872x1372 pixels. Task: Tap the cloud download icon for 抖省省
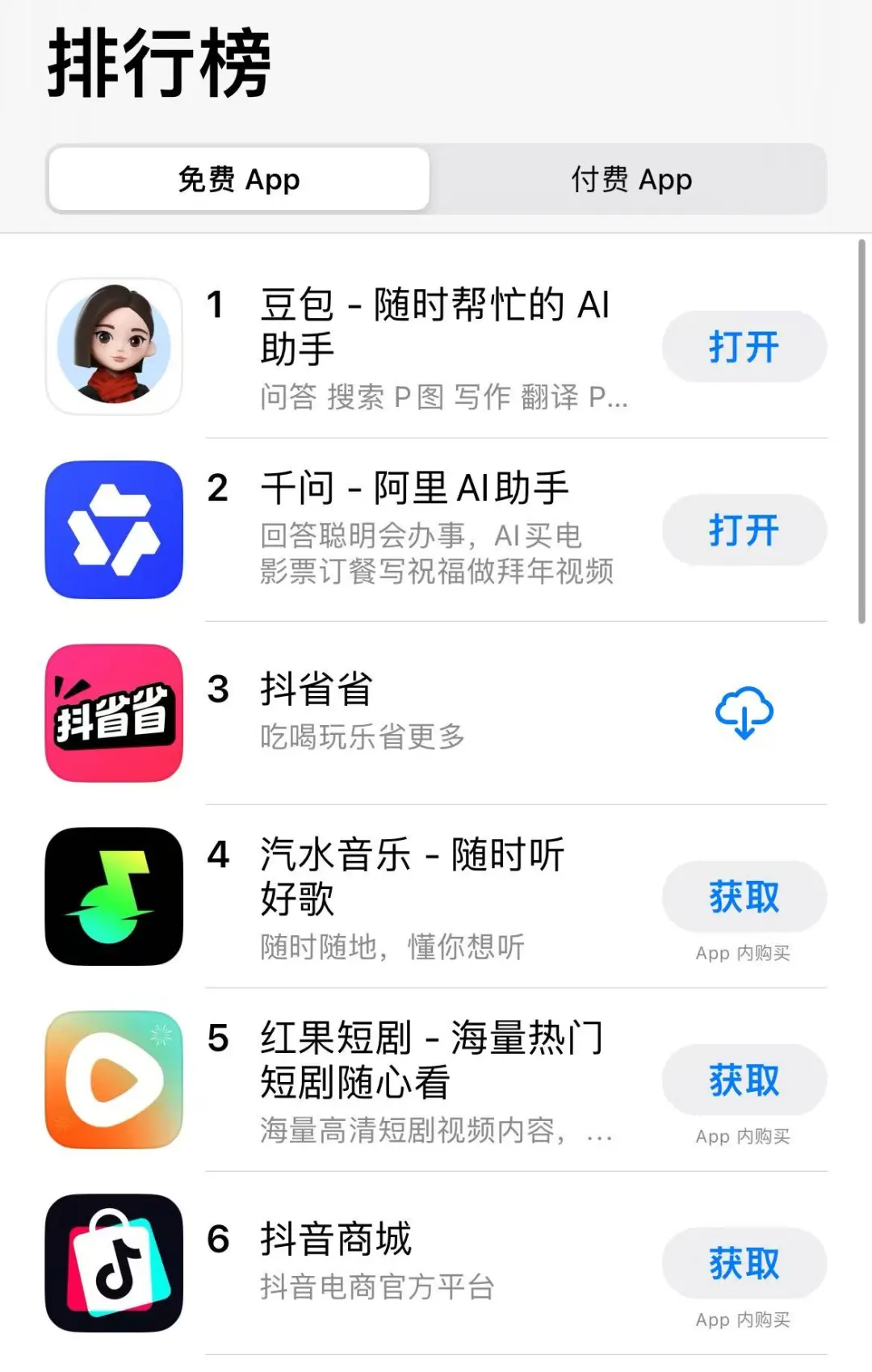tap(743, 714)
